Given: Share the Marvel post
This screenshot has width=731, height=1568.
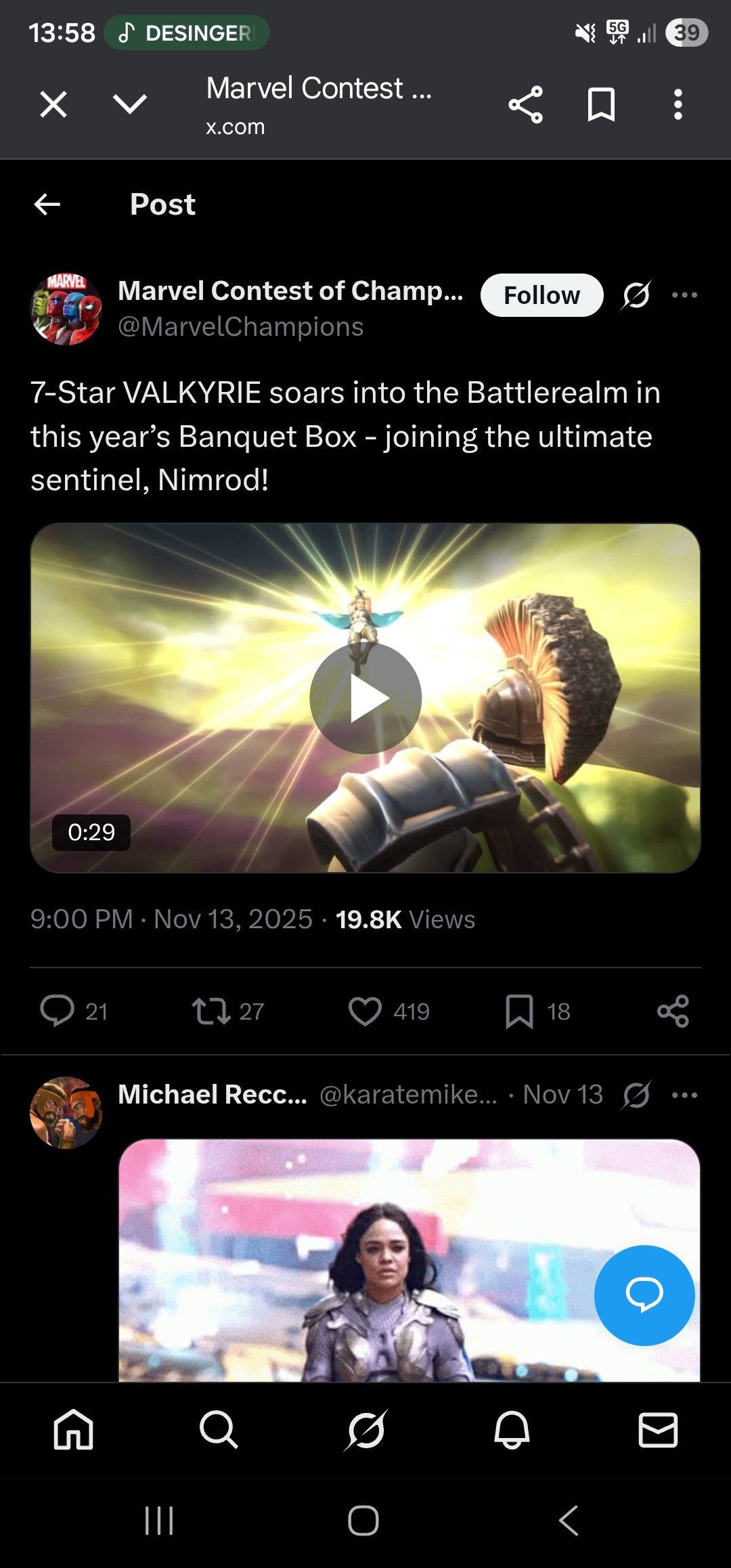Looking at the screenshot, I should click(673, 1011).
